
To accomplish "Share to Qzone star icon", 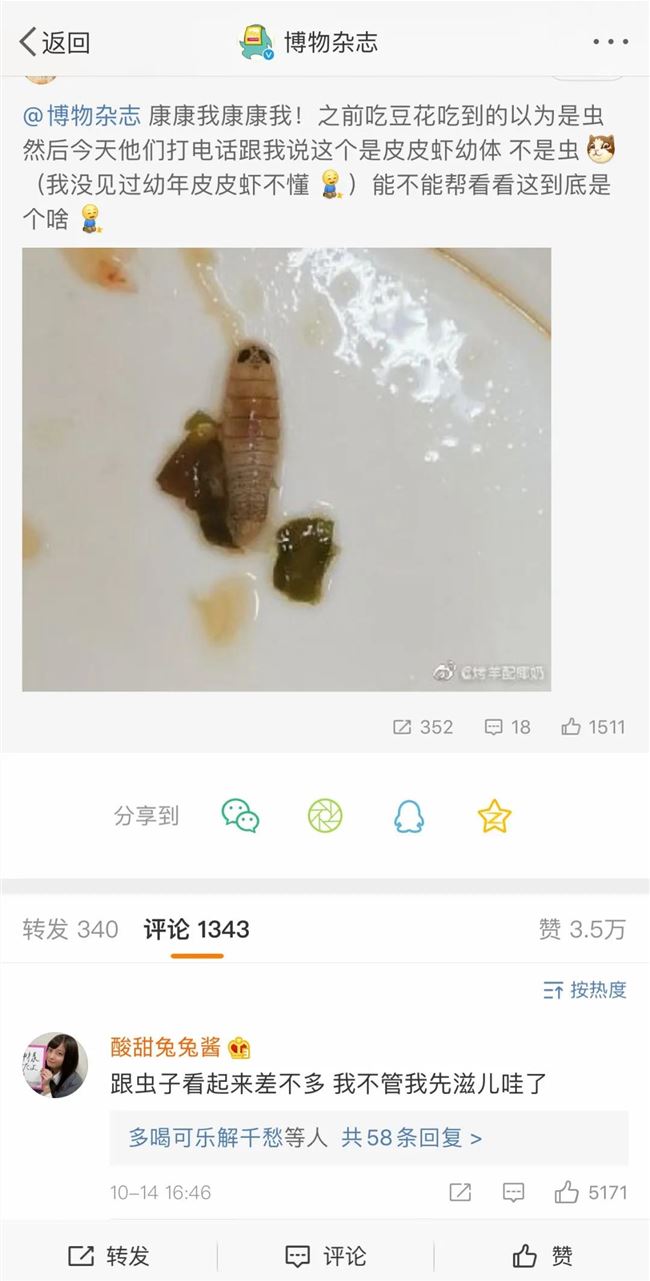I will [x=494, y=816].
